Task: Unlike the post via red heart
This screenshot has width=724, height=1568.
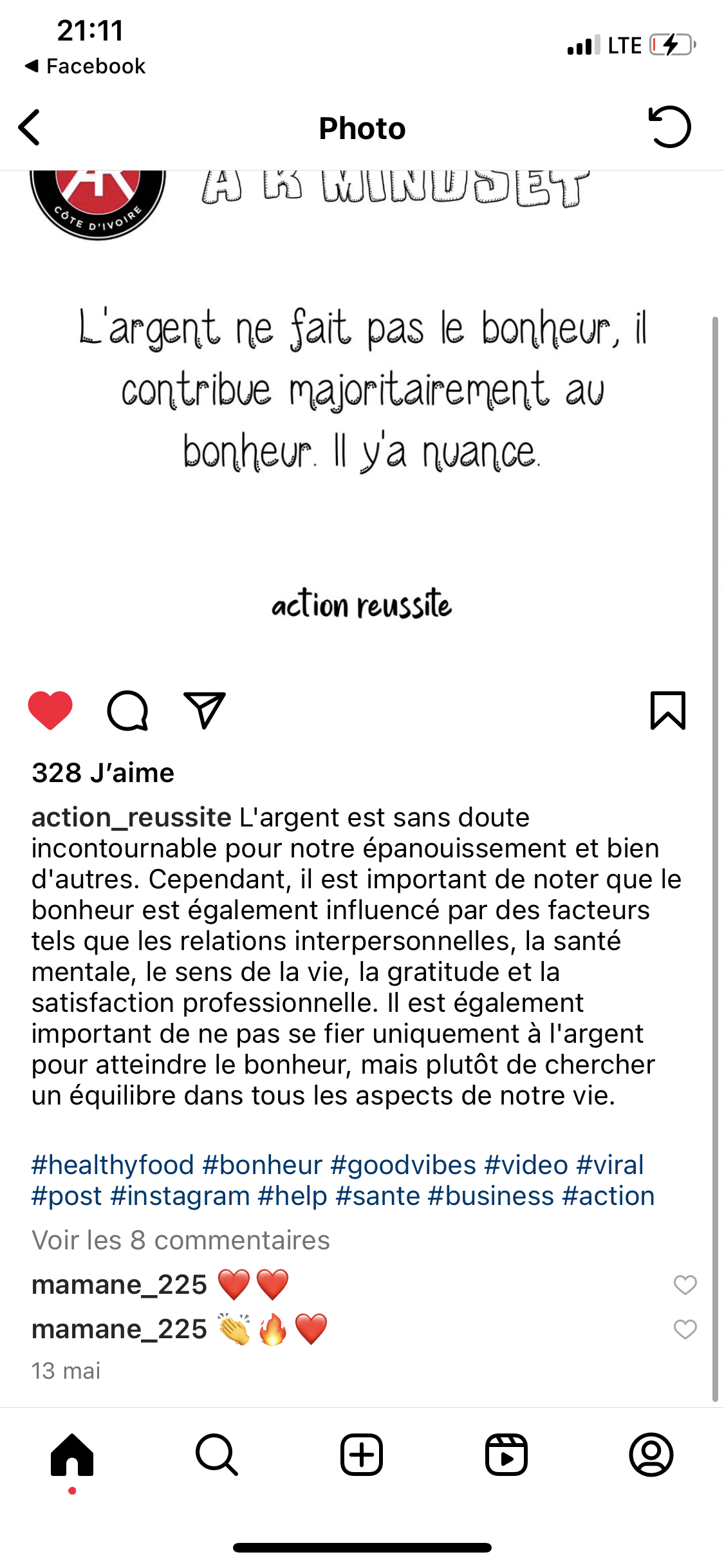Action: tap(50, 710)
